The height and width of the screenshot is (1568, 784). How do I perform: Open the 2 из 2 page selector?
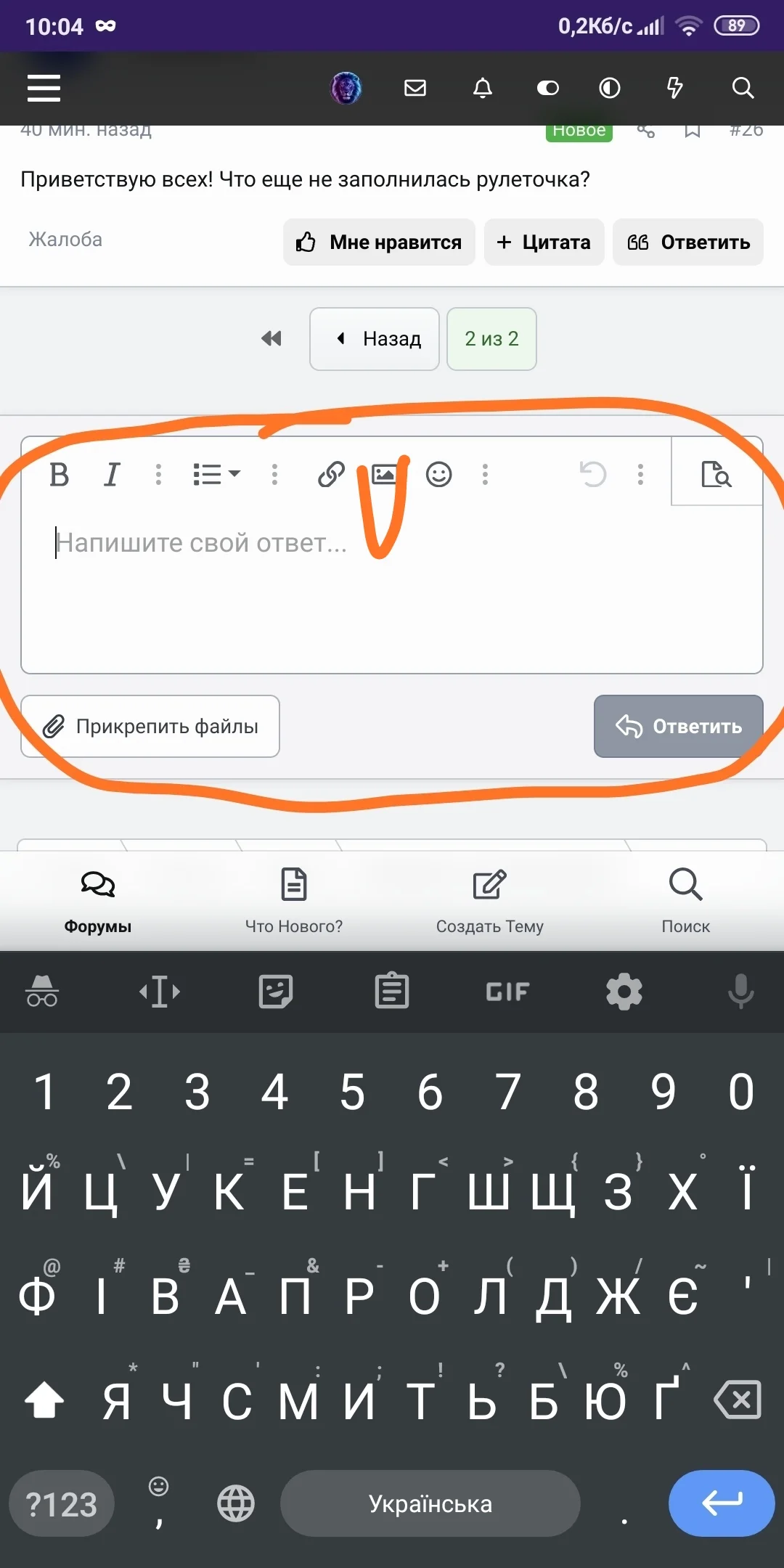(x=491, y=339)
